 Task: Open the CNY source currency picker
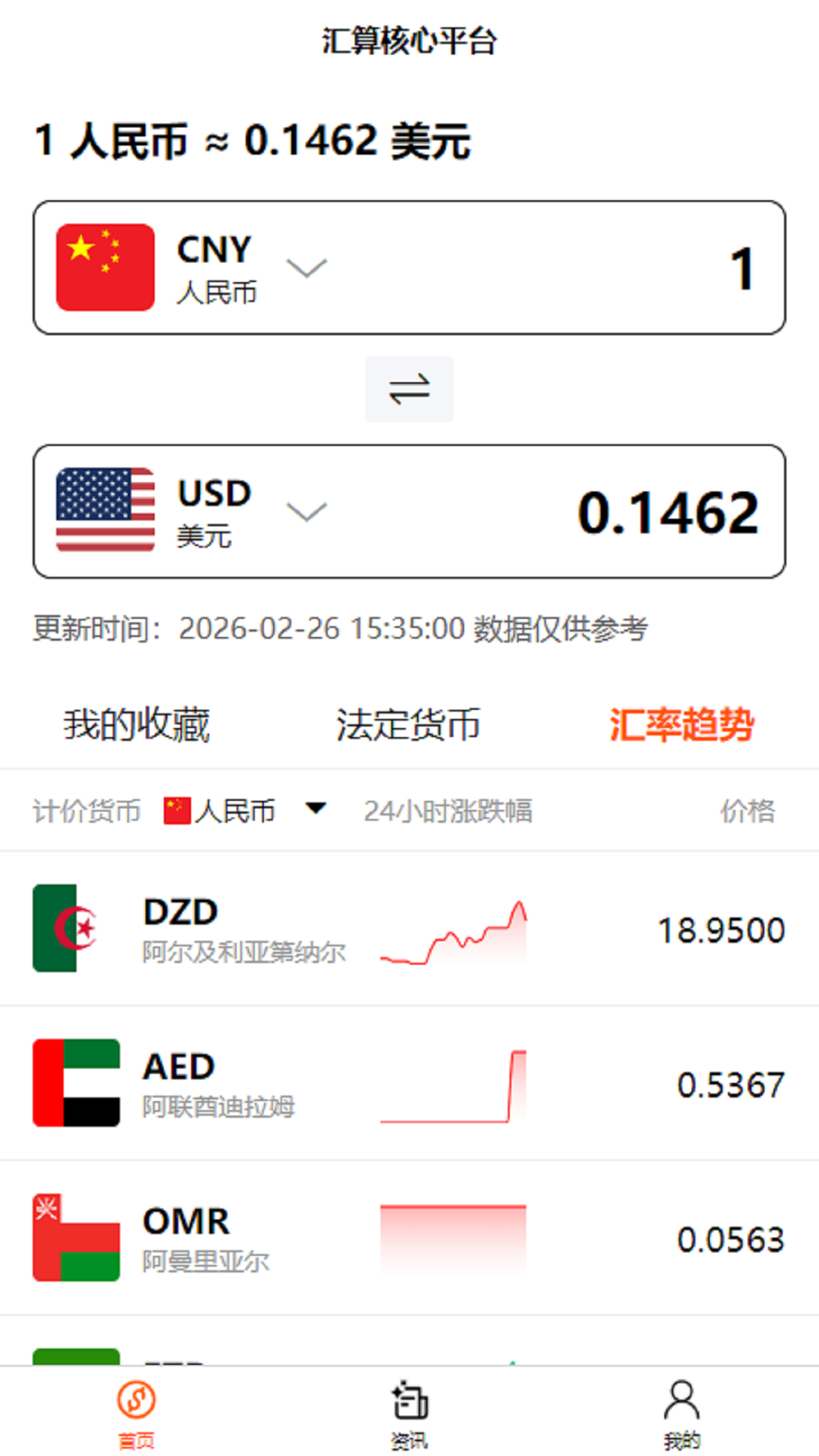192,268
